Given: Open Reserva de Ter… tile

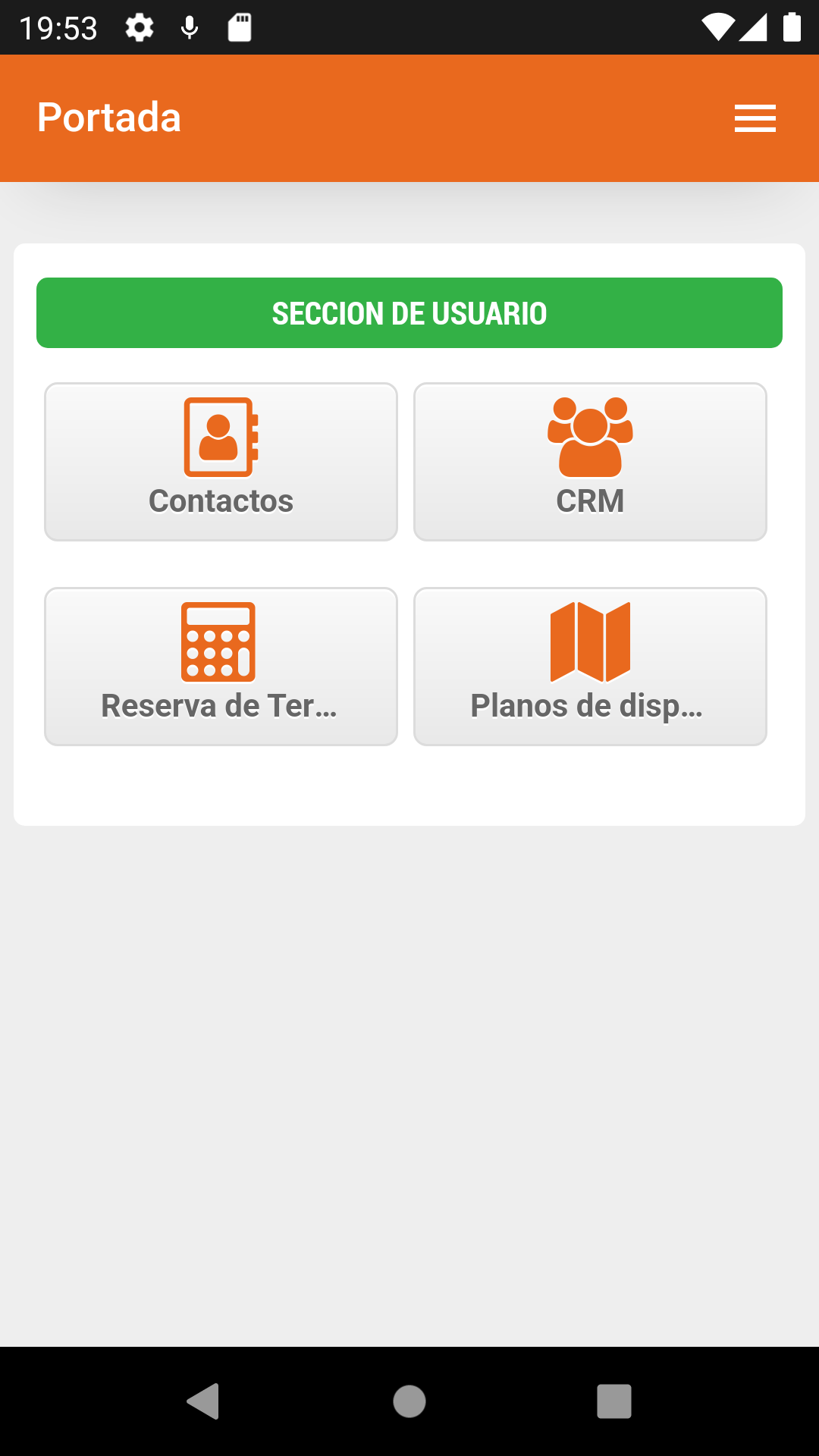Looking at the screenshot, I should [221, 667].
